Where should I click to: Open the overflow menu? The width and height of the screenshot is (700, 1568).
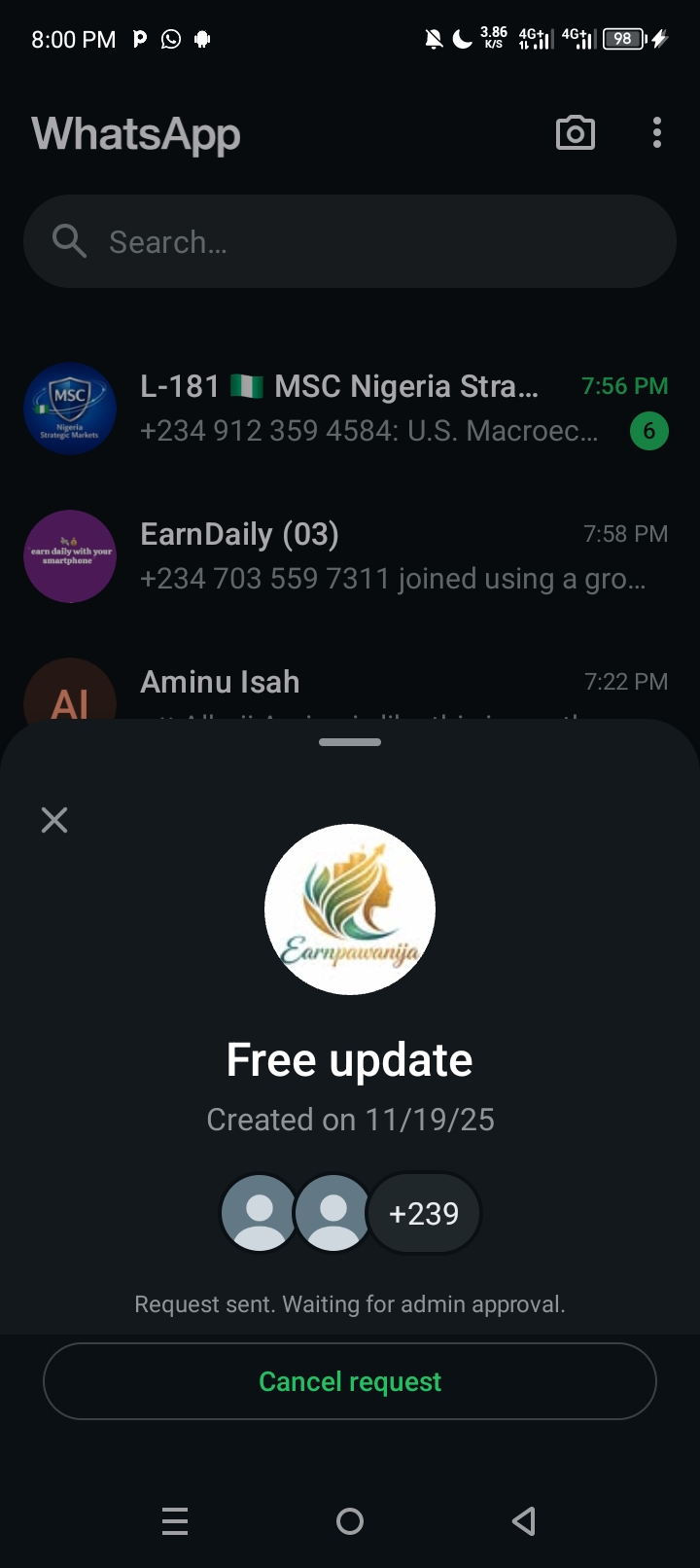pos(657,133)
